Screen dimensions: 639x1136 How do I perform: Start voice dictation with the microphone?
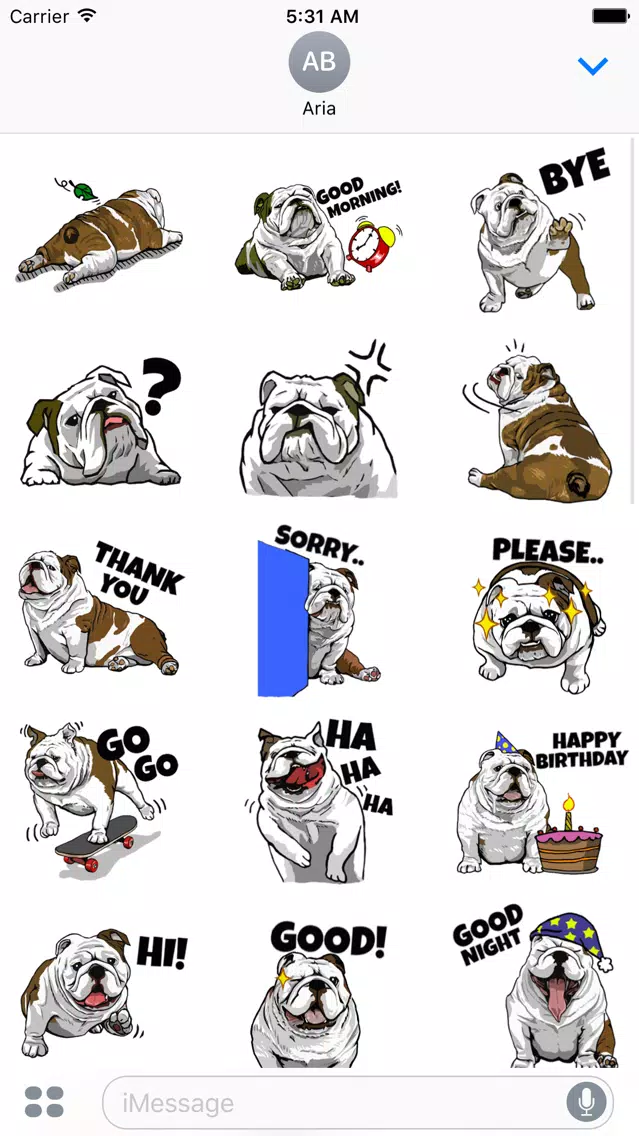coord(586,1103)
